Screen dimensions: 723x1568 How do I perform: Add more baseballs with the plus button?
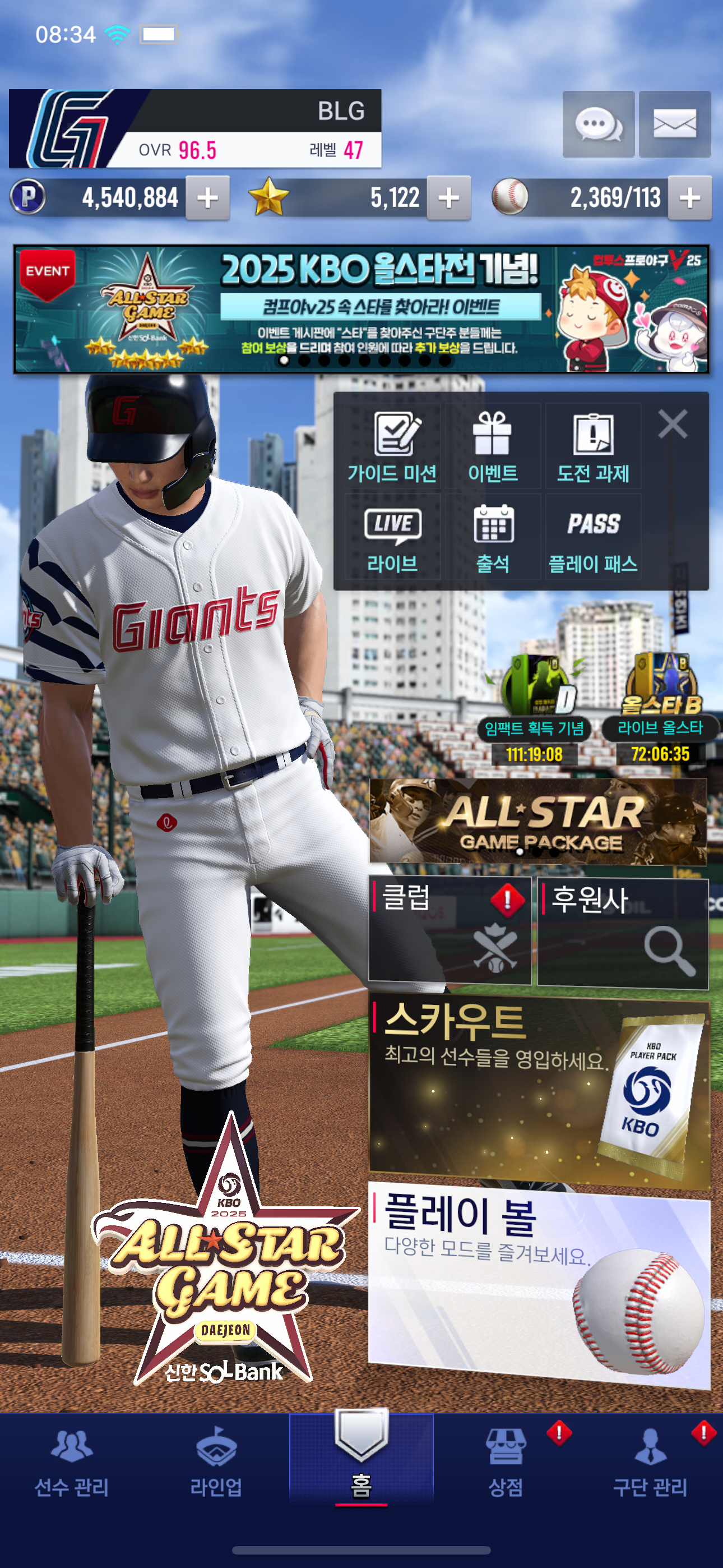point(689,198)
